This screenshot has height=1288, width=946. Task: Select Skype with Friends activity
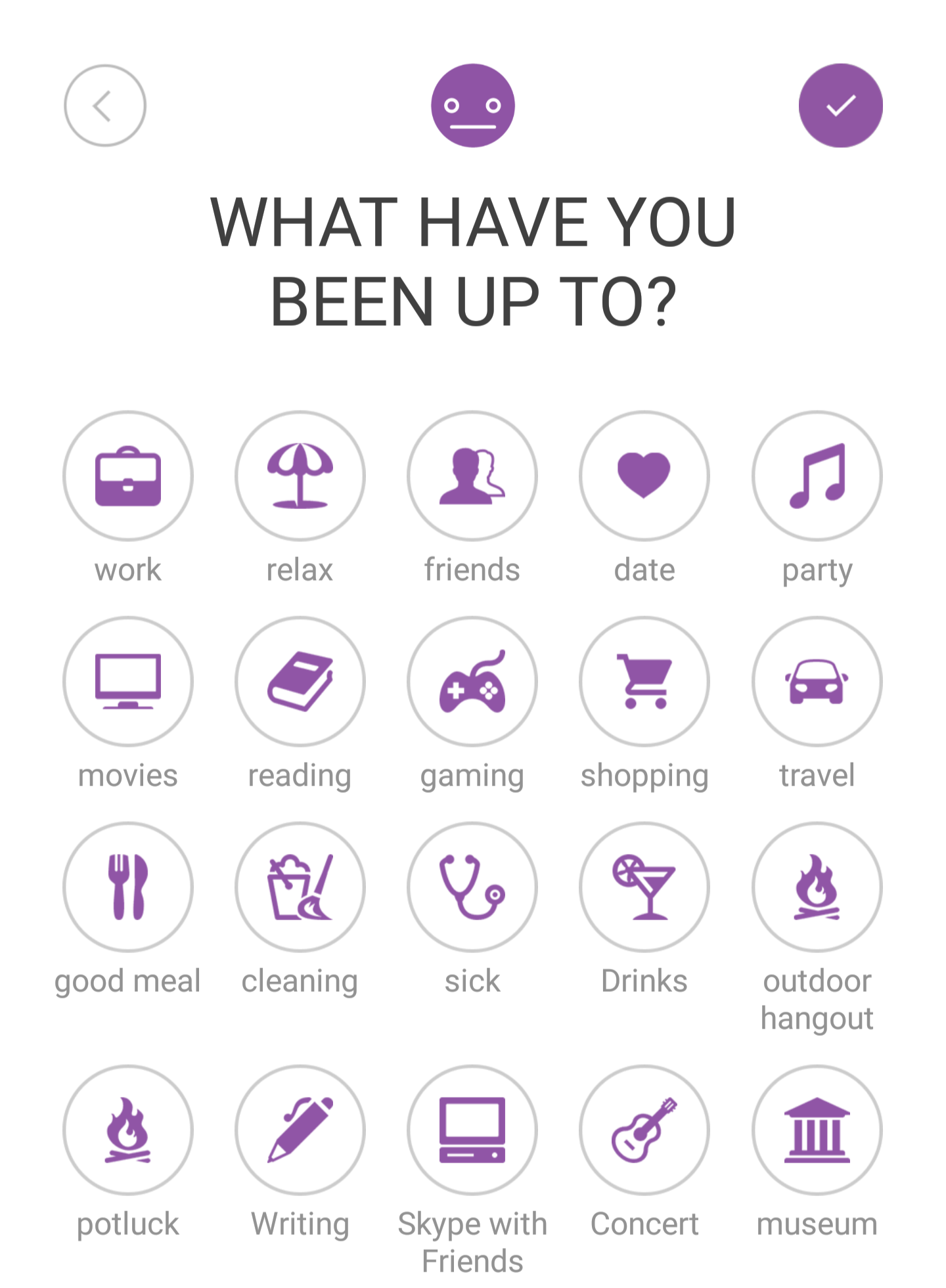tap(472, 1130)
